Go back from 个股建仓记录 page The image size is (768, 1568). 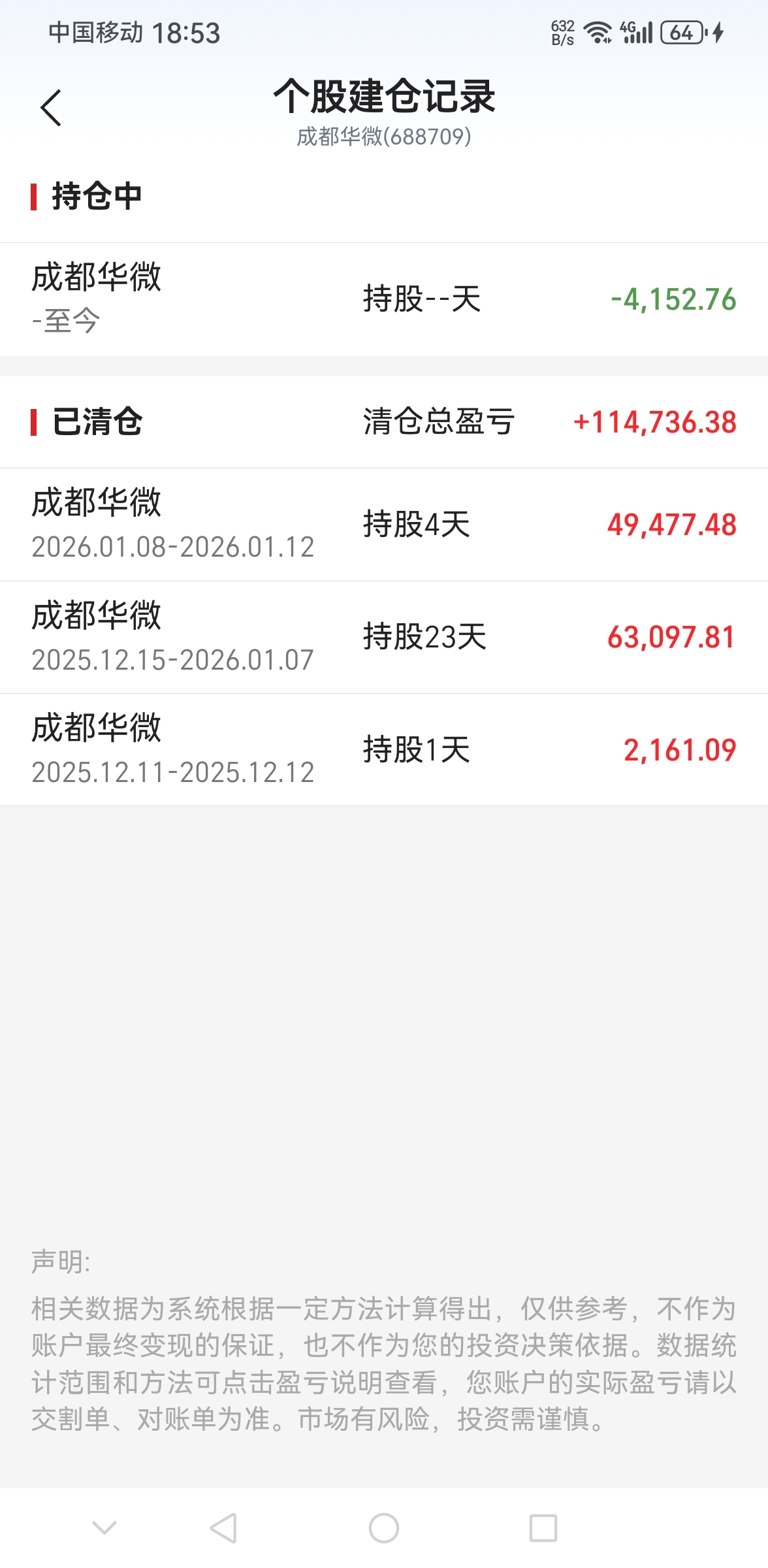point(51,108)
